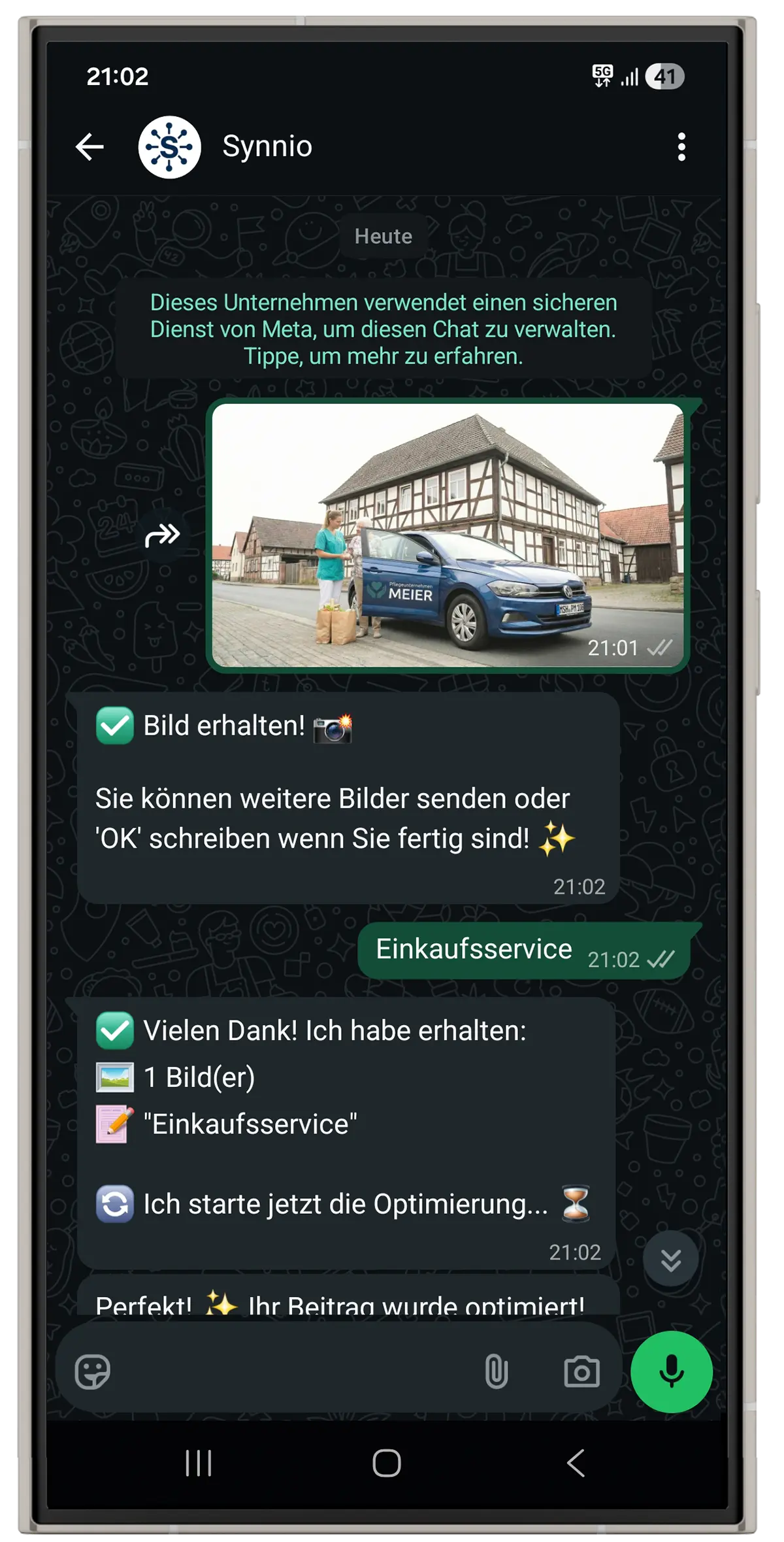Attach a file with the paperclip

[497, 1371]
